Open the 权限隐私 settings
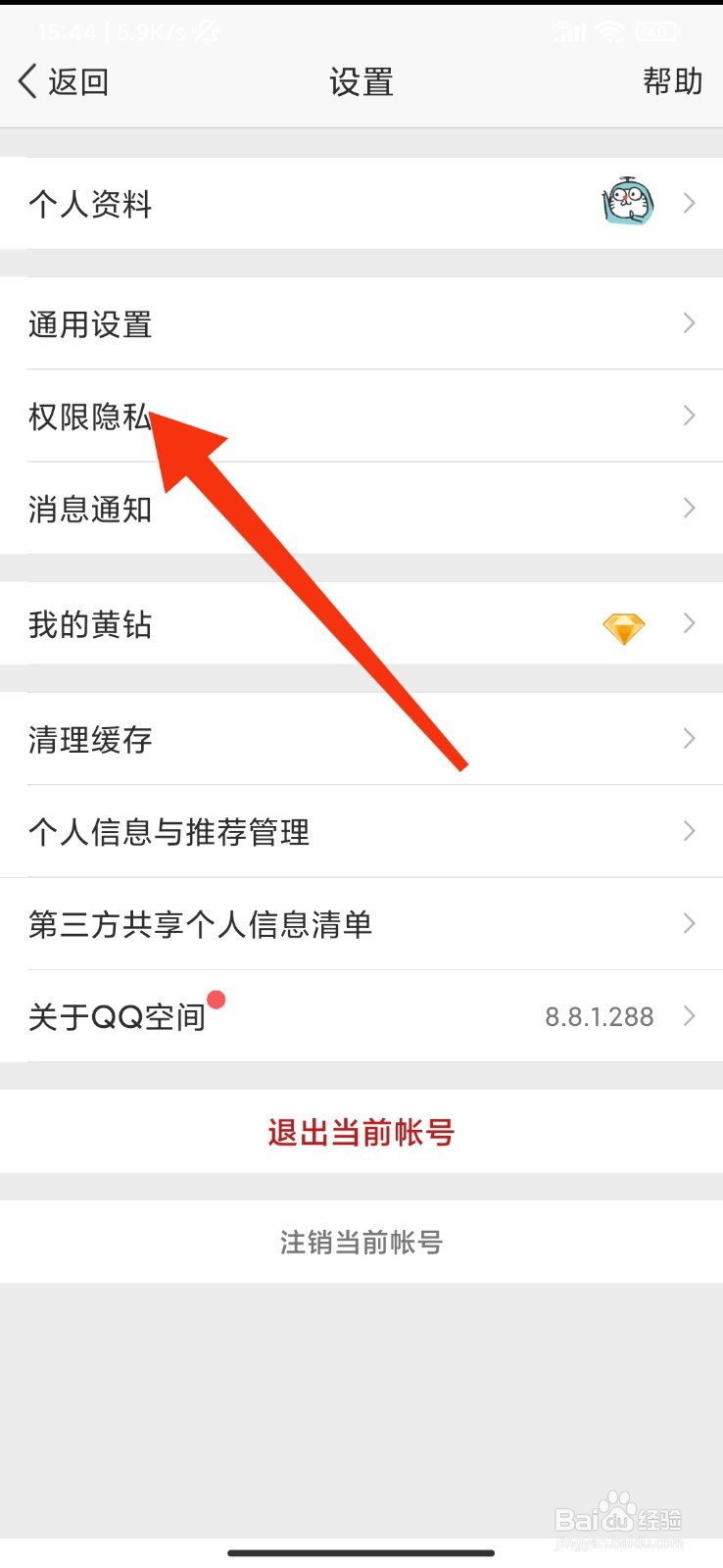Image resolution: width=723 pixels, height=1568 pixels. click(x=89, y=416)
